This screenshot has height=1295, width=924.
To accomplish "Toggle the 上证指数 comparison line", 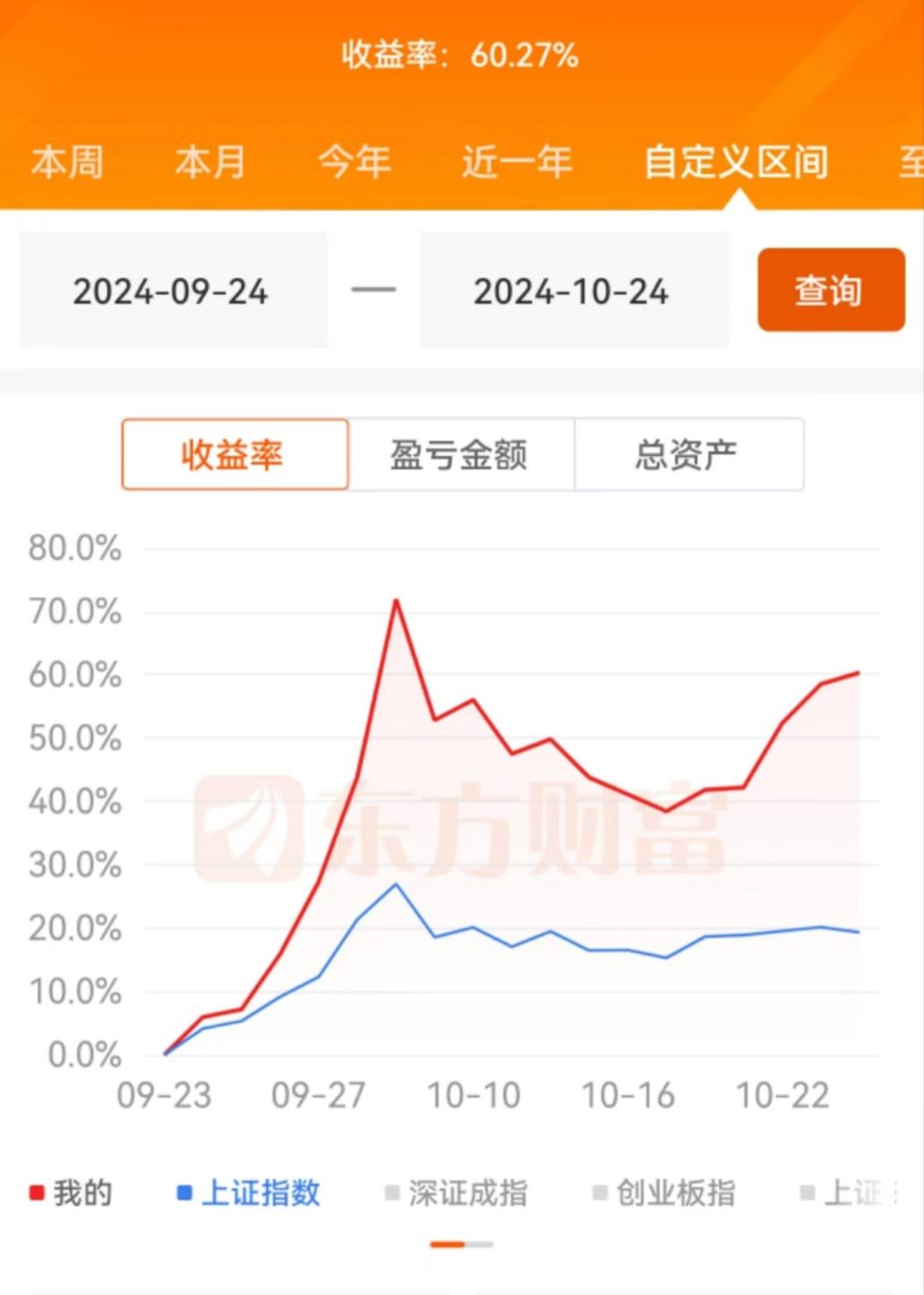I will [x=249, y=1193].
